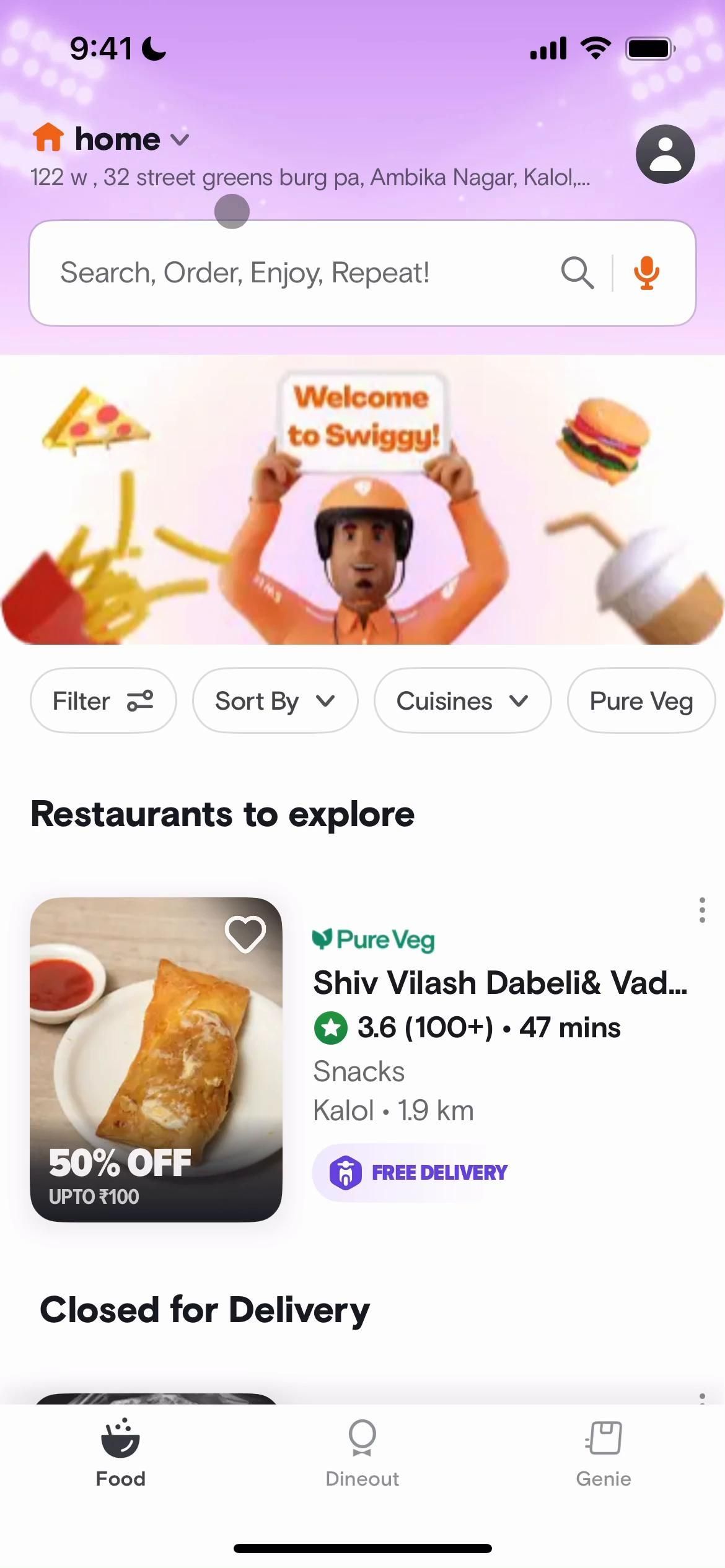Select the Pure Veg chip
Screen dimensions: 725x1568
click(x=641, y=701)
